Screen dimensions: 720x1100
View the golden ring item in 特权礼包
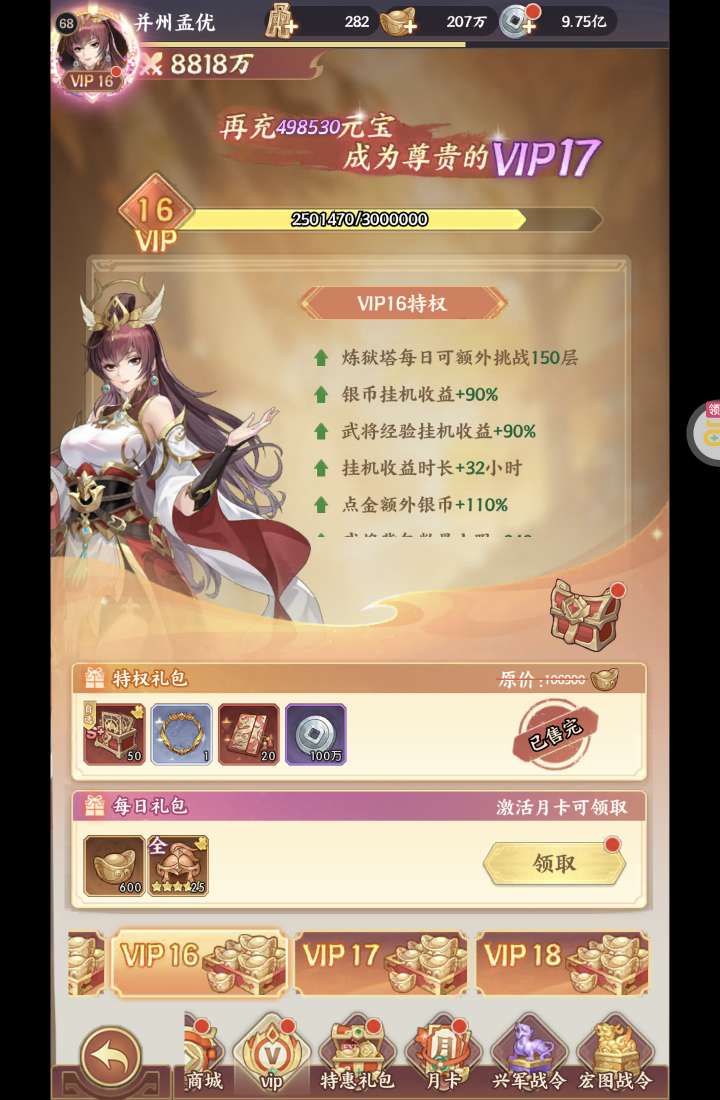pyautogui.click(x=181, y=734)
